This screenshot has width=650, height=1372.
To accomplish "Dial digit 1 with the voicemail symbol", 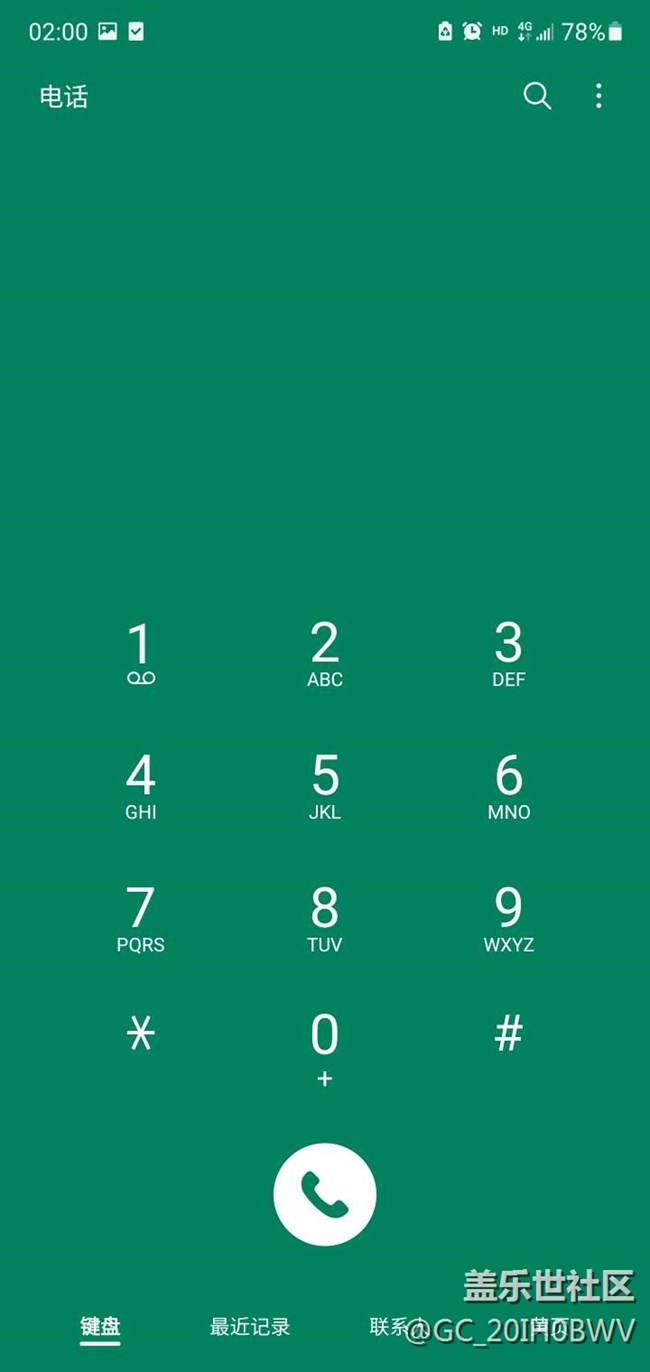I will point(140,654).
